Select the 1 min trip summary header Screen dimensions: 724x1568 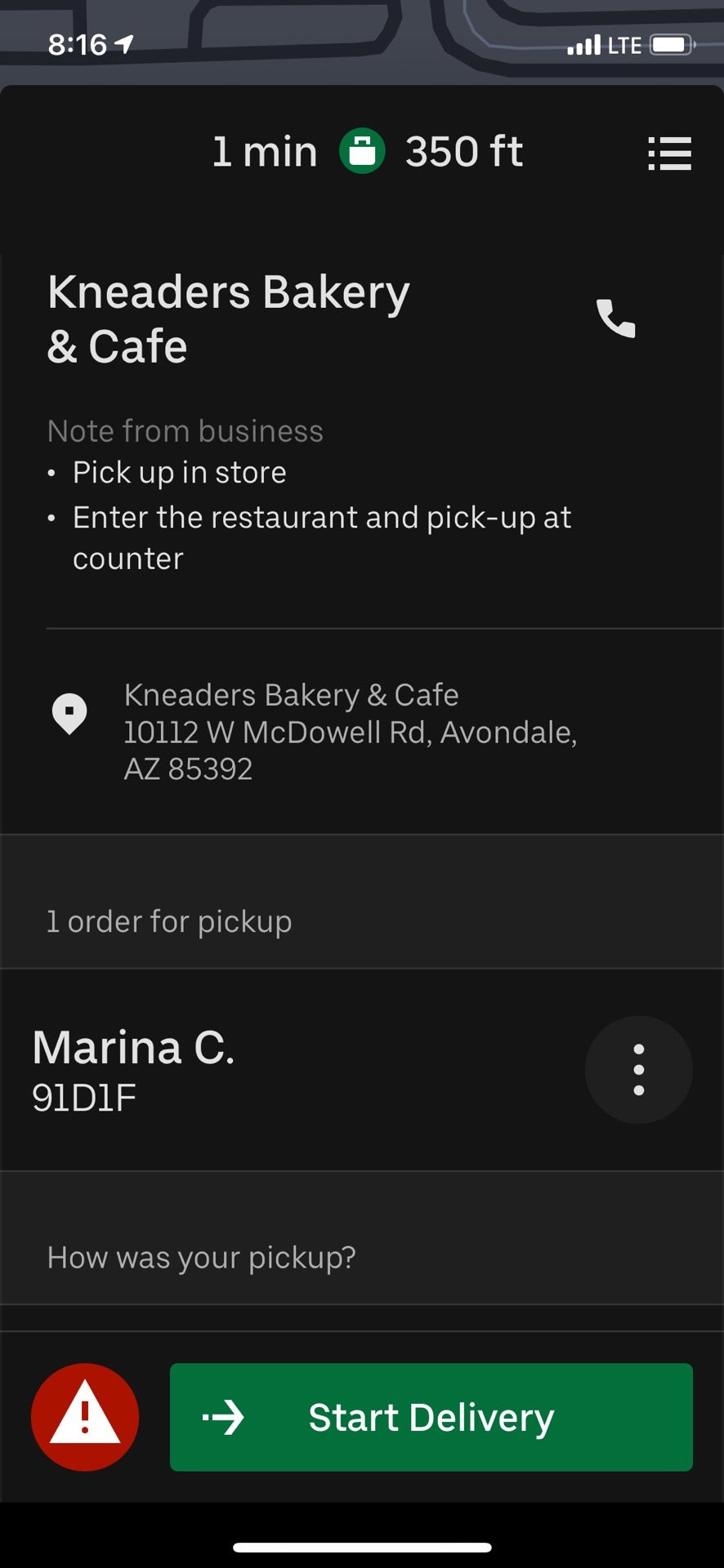coord(265,151)
